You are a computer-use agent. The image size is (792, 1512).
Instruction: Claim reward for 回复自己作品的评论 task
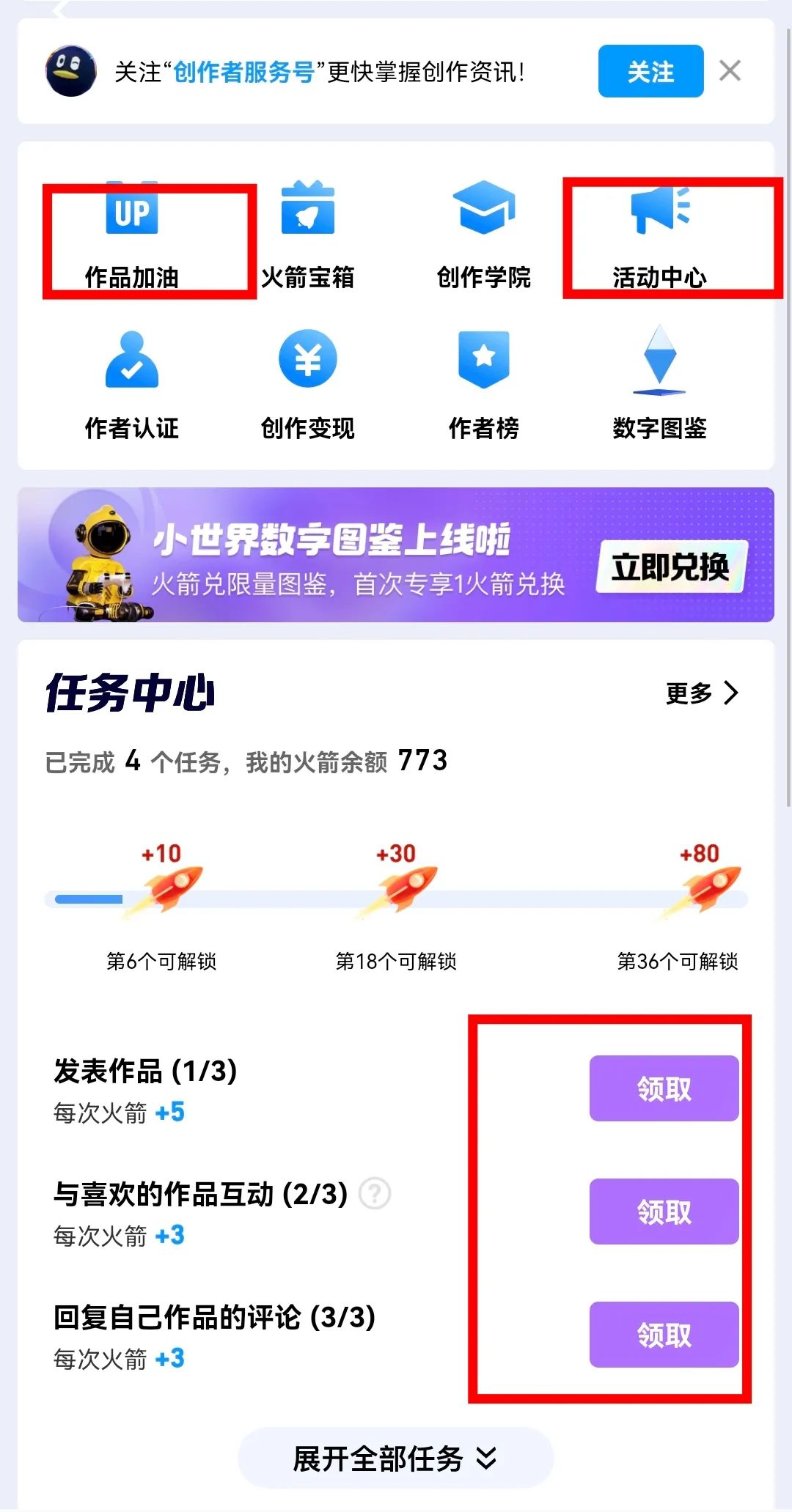tap(664, 1335)
